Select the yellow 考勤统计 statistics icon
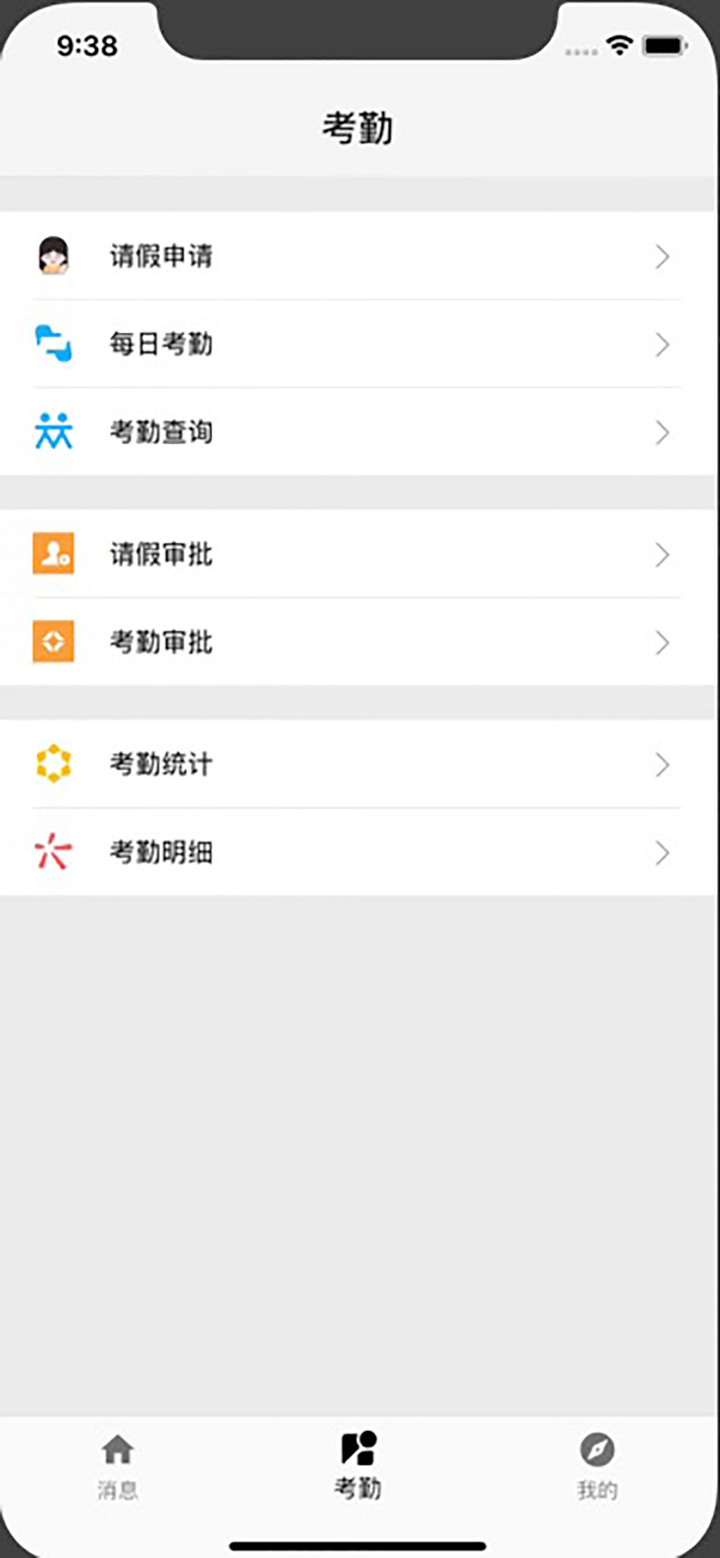Image resolution: width=720 pixels, height=1558 pixels. point(53,765)
